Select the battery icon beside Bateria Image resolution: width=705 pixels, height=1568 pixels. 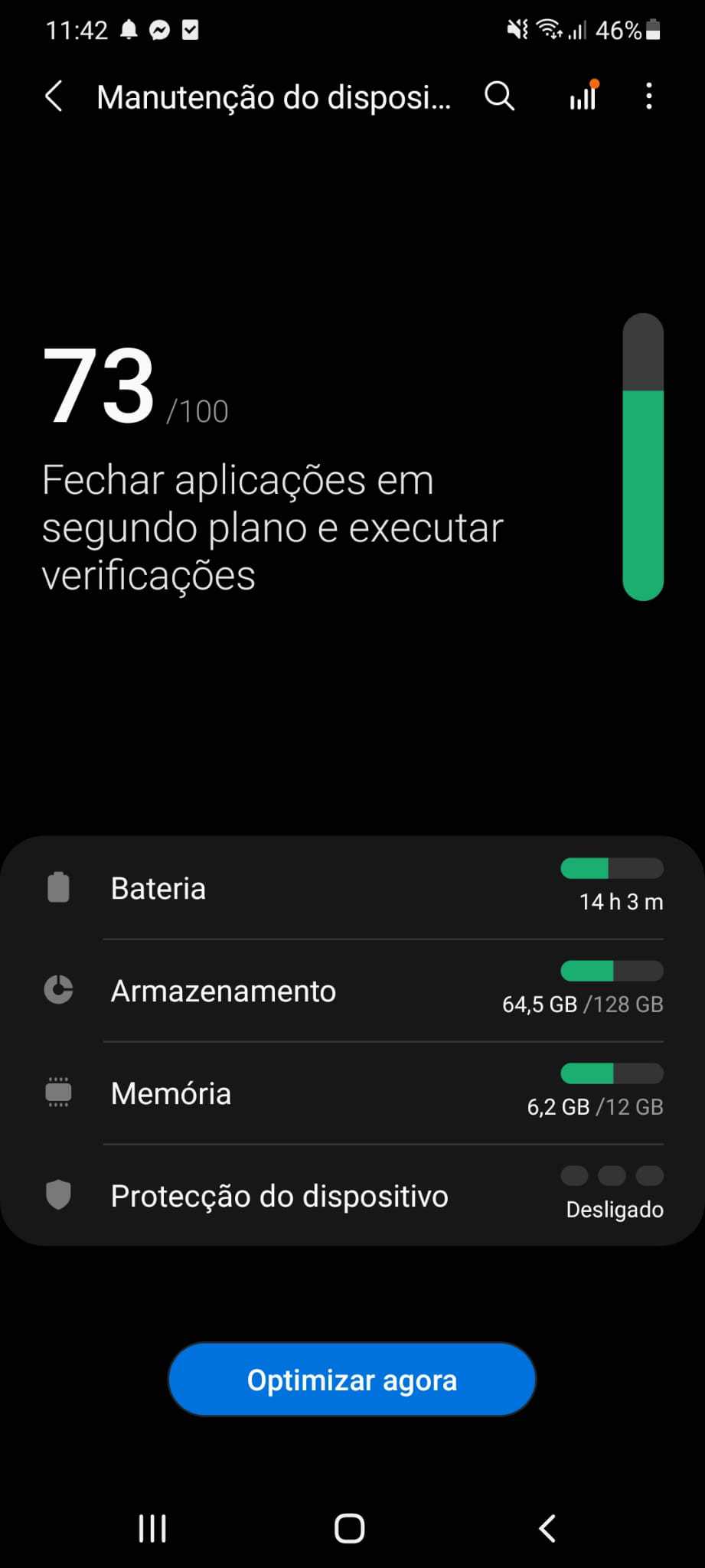click(x=58, y=887)
